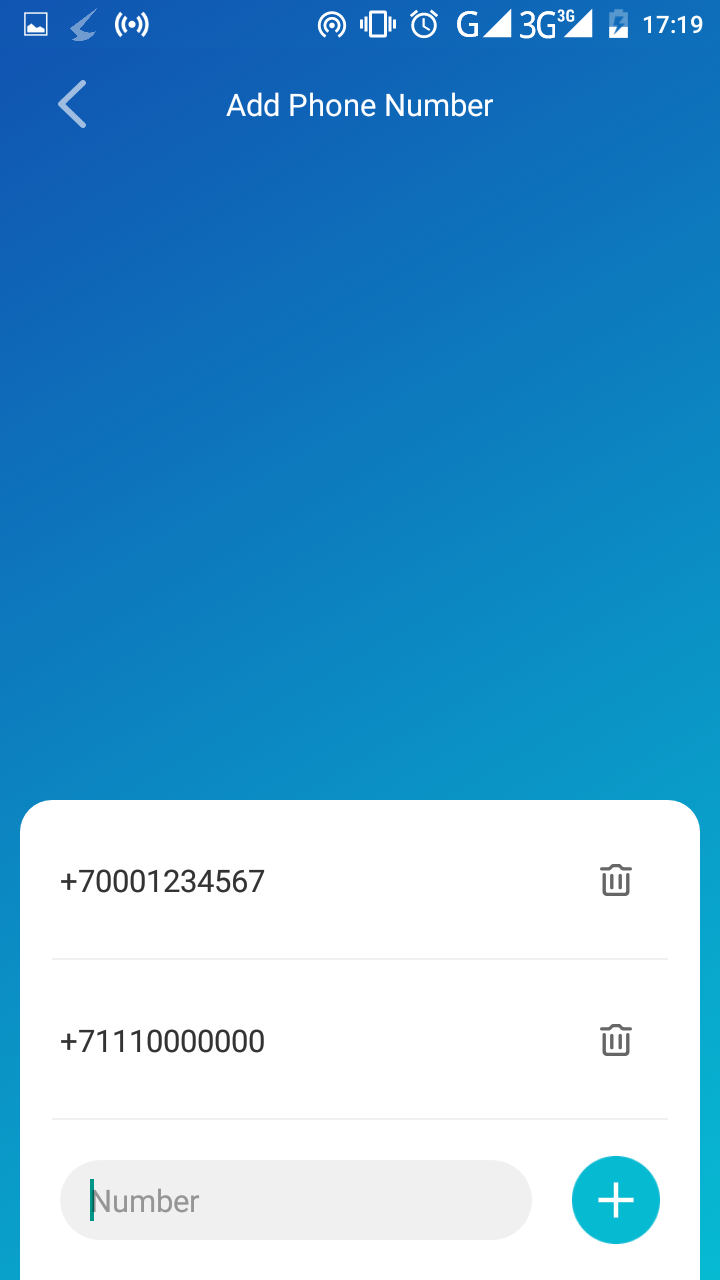The image size is (720, 1280).
Task: Delete the number +71110000000
Action: pos(615,1041)
